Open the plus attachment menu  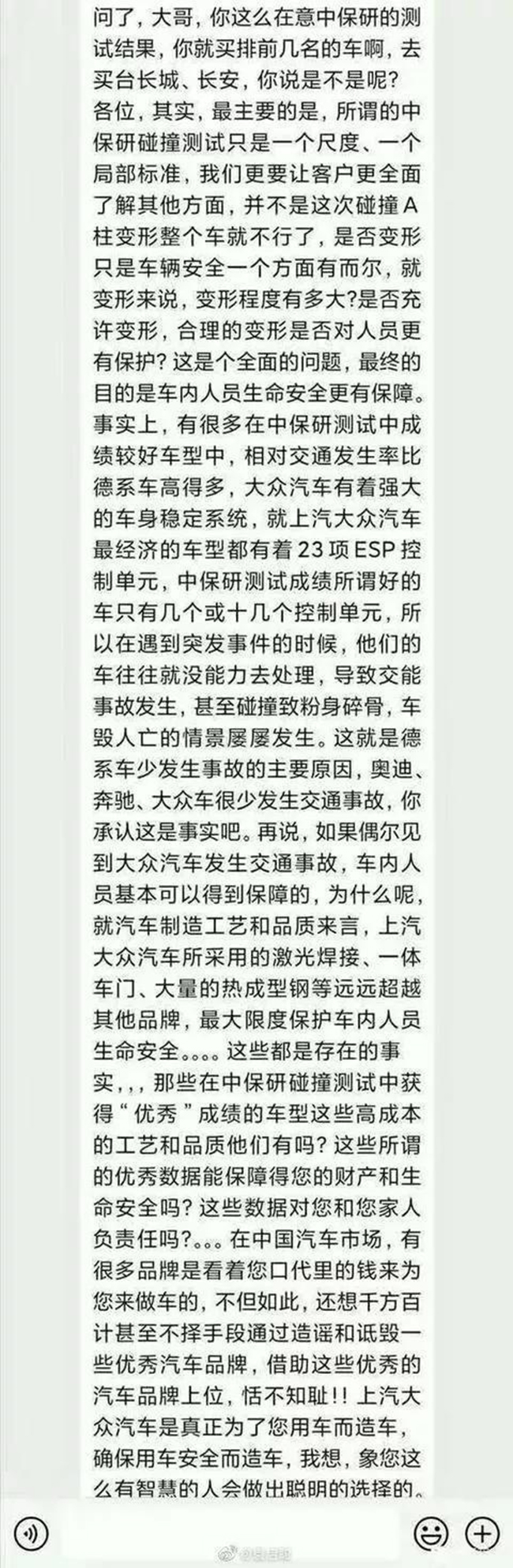[x=481, y=1511]
